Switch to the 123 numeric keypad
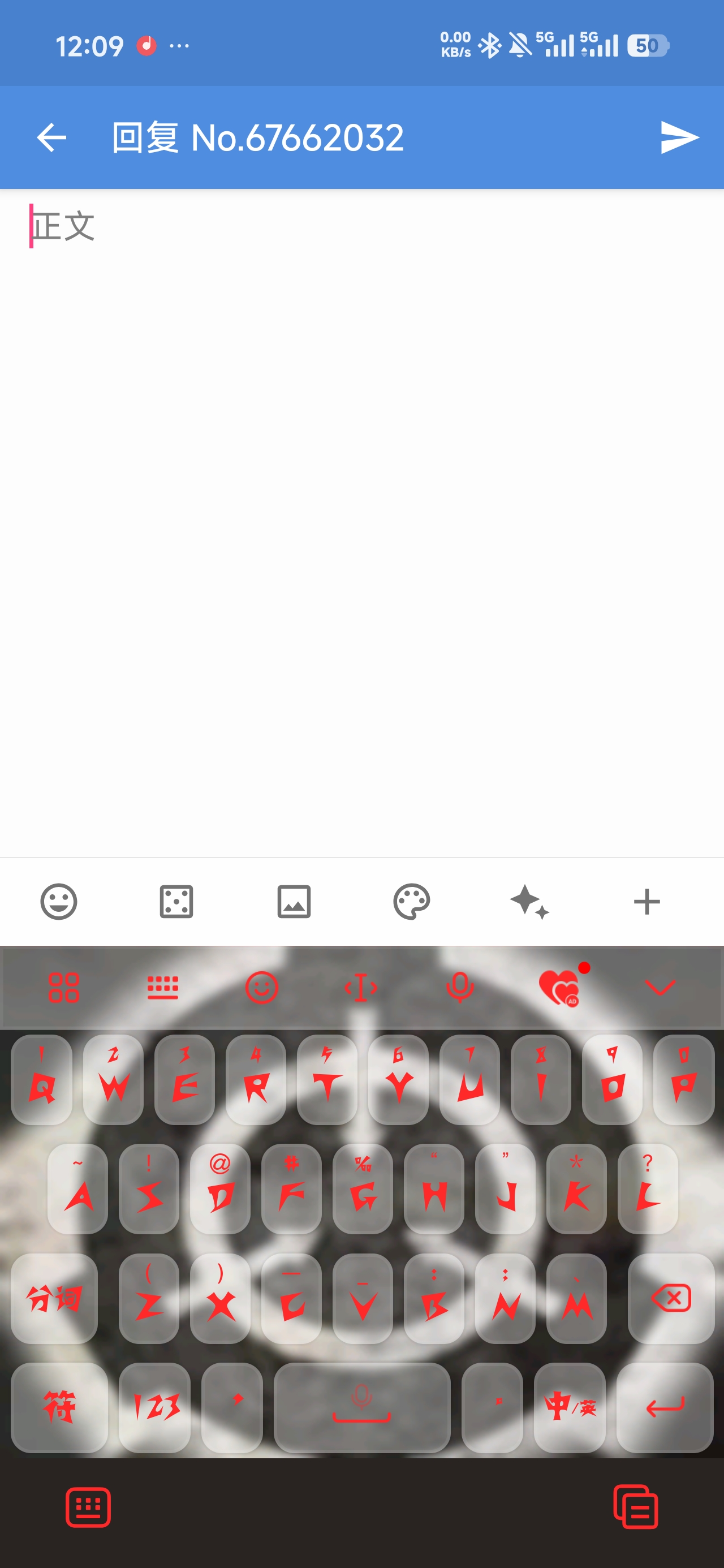The height and width of the screenshot is (1568, 724). 154,1407
